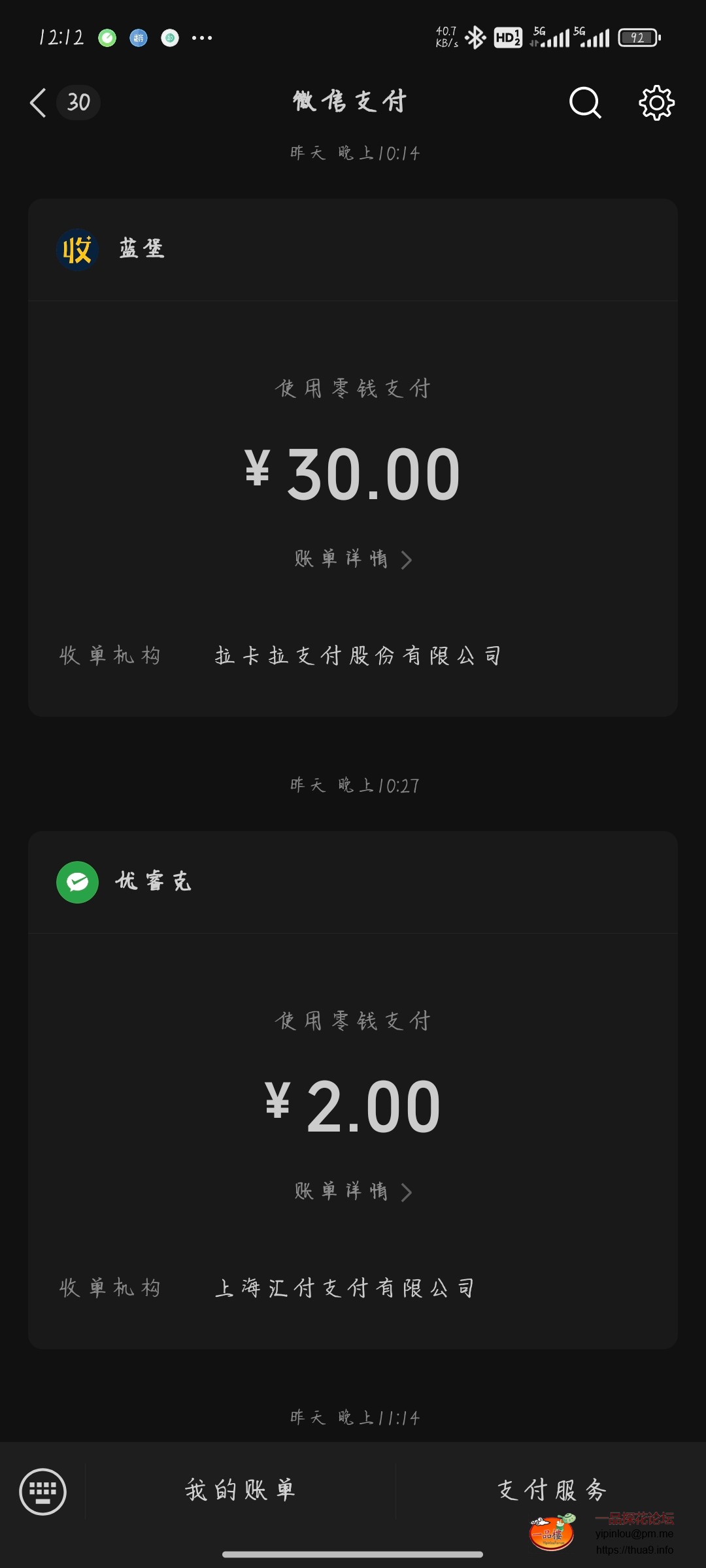The height and width of the screenshot is (1568, 706).
Task: Open the keyboard input icon bottom left
Action: tap(44, 1492)
